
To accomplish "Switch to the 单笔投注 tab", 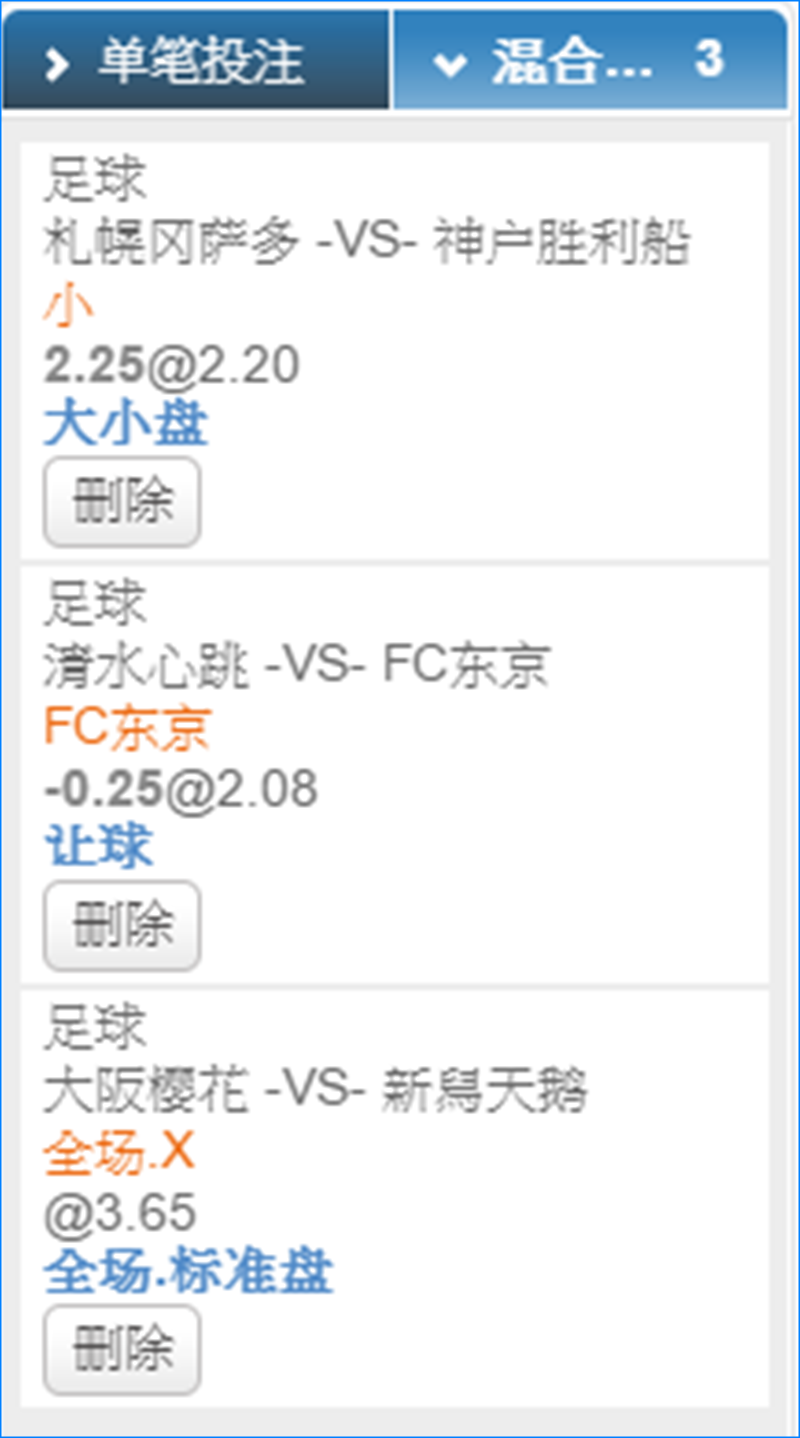I will pyautogui.click(x=195, y=62).
